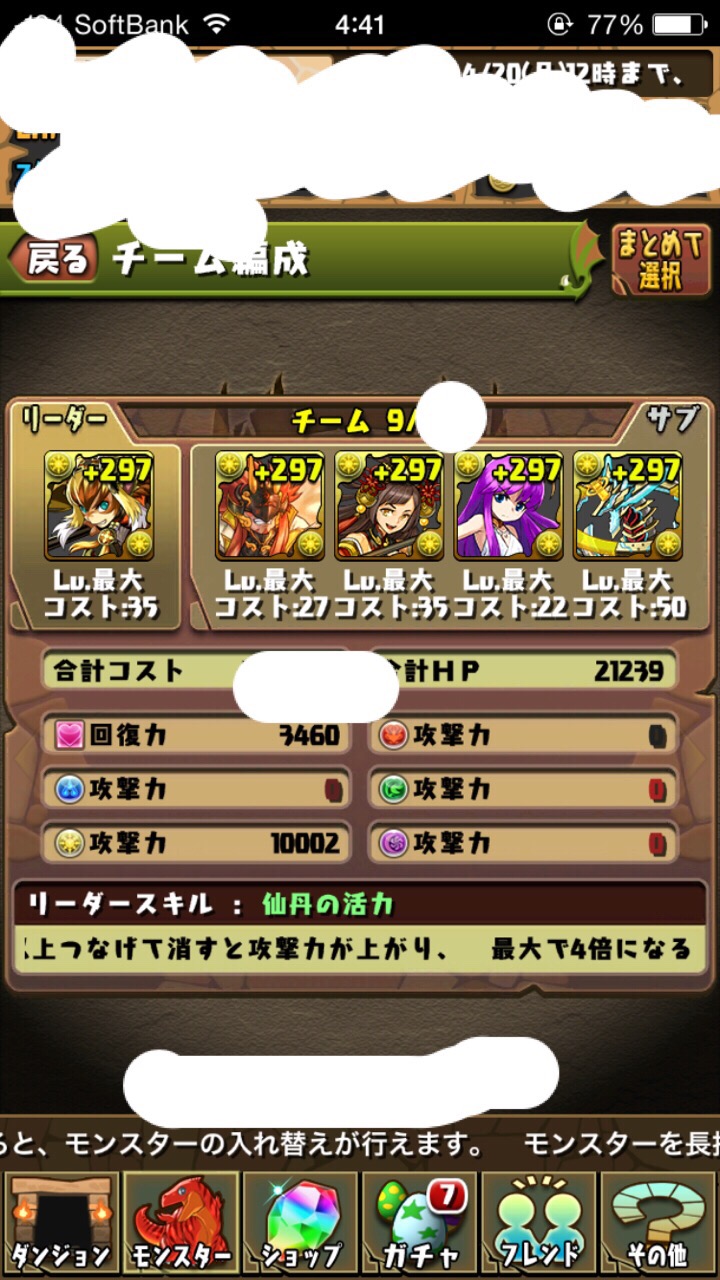Select the leader monster with cost 35

(99, 505)
